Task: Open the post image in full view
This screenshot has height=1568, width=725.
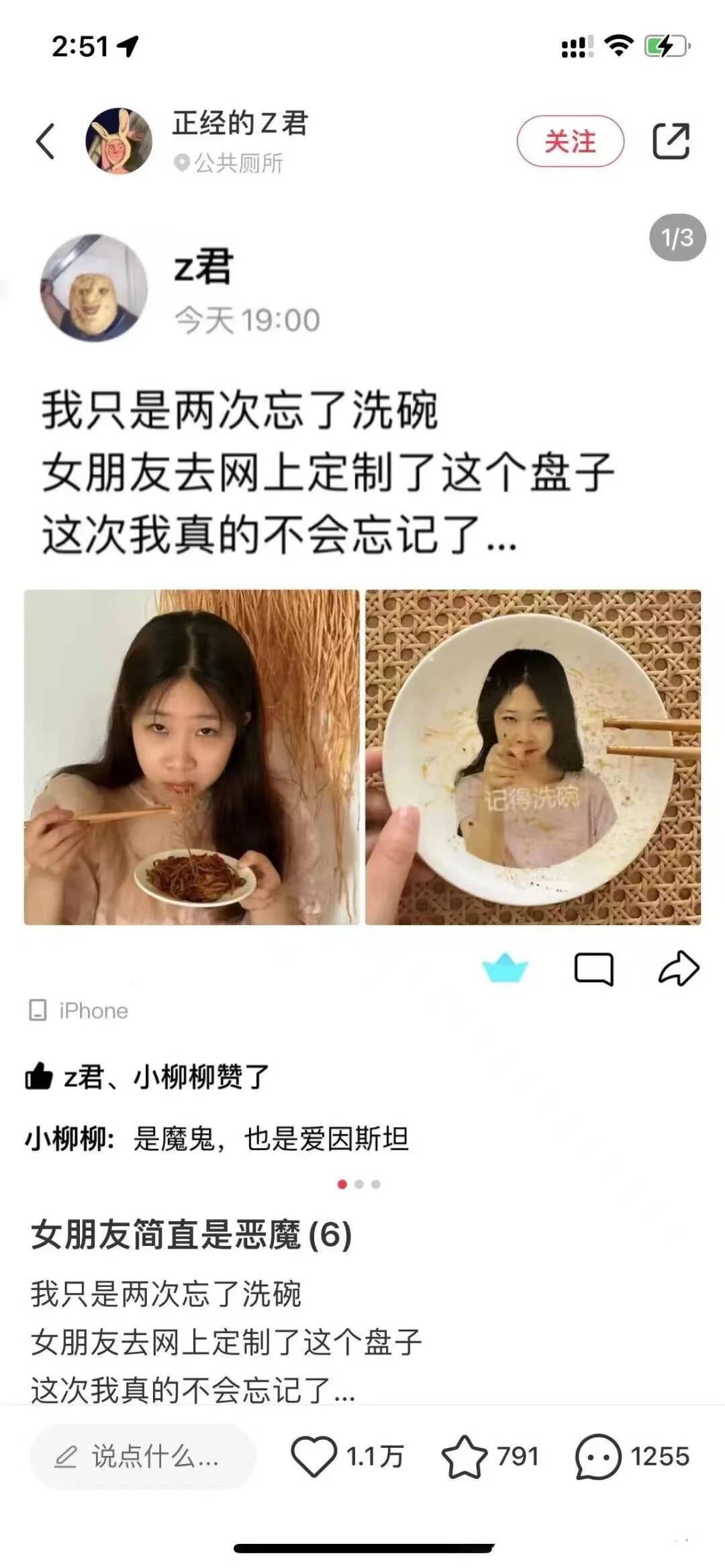Action: pyautogui.click(x=362, y=671)
